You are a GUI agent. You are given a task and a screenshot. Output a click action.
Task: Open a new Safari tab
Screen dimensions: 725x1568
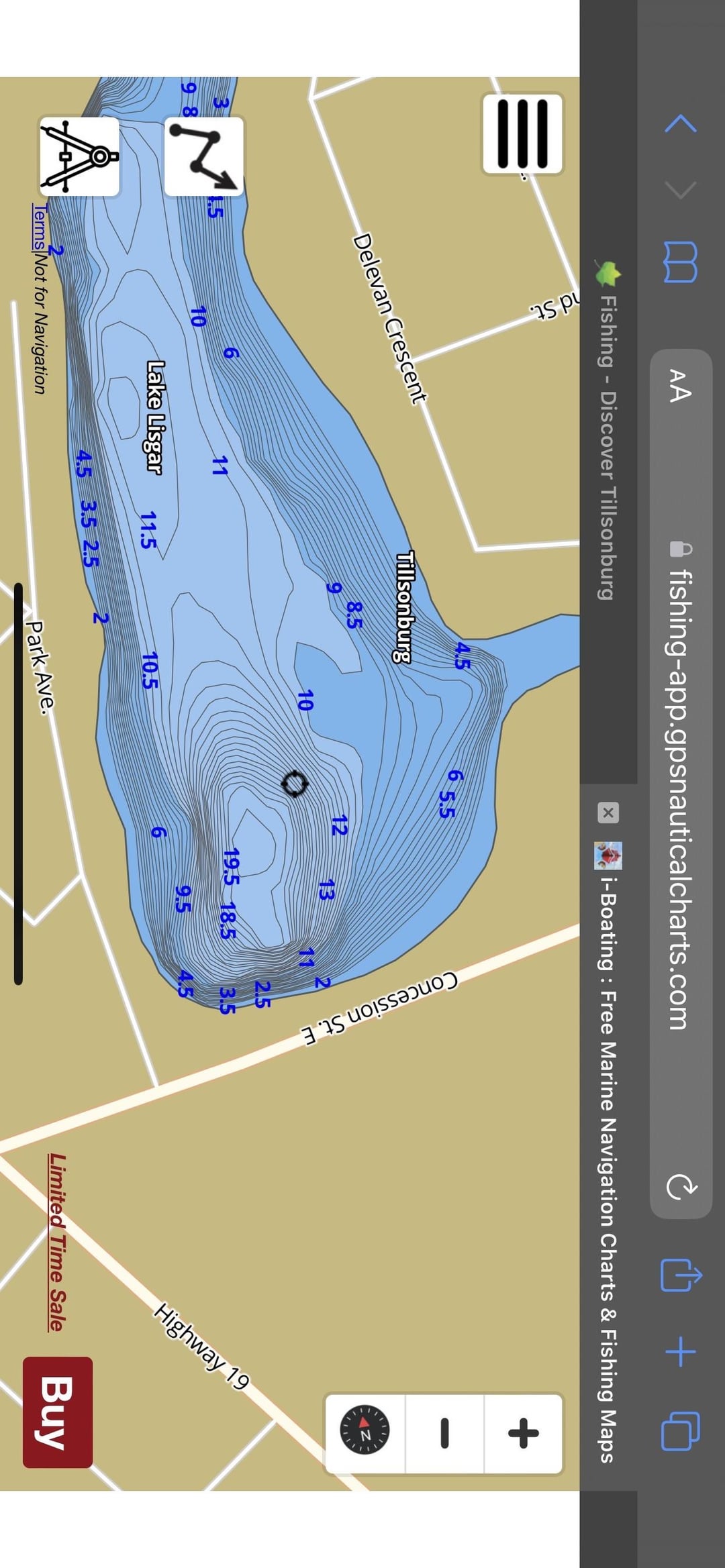[x=681, y=1352]
